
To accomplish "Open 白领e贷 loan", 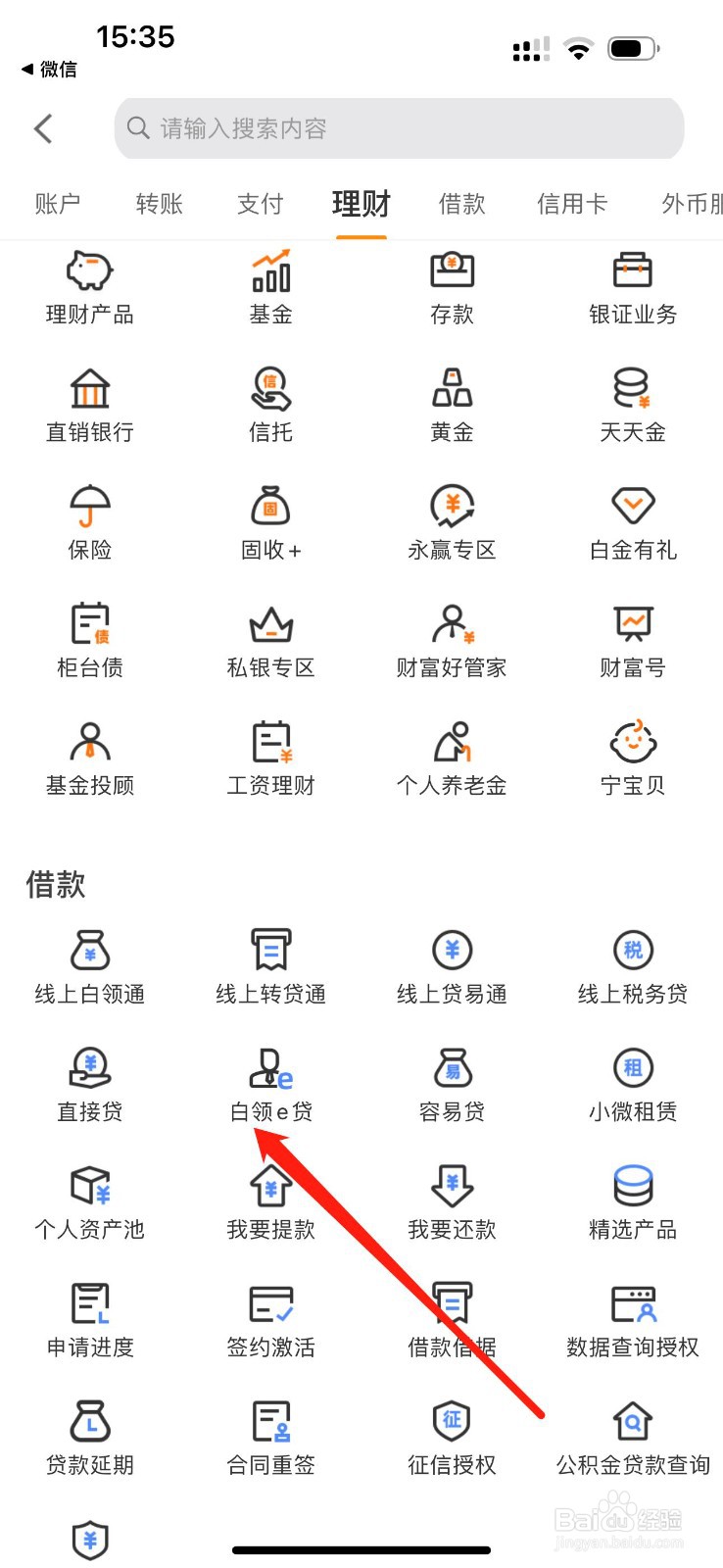I will [x=270, y=1084].
